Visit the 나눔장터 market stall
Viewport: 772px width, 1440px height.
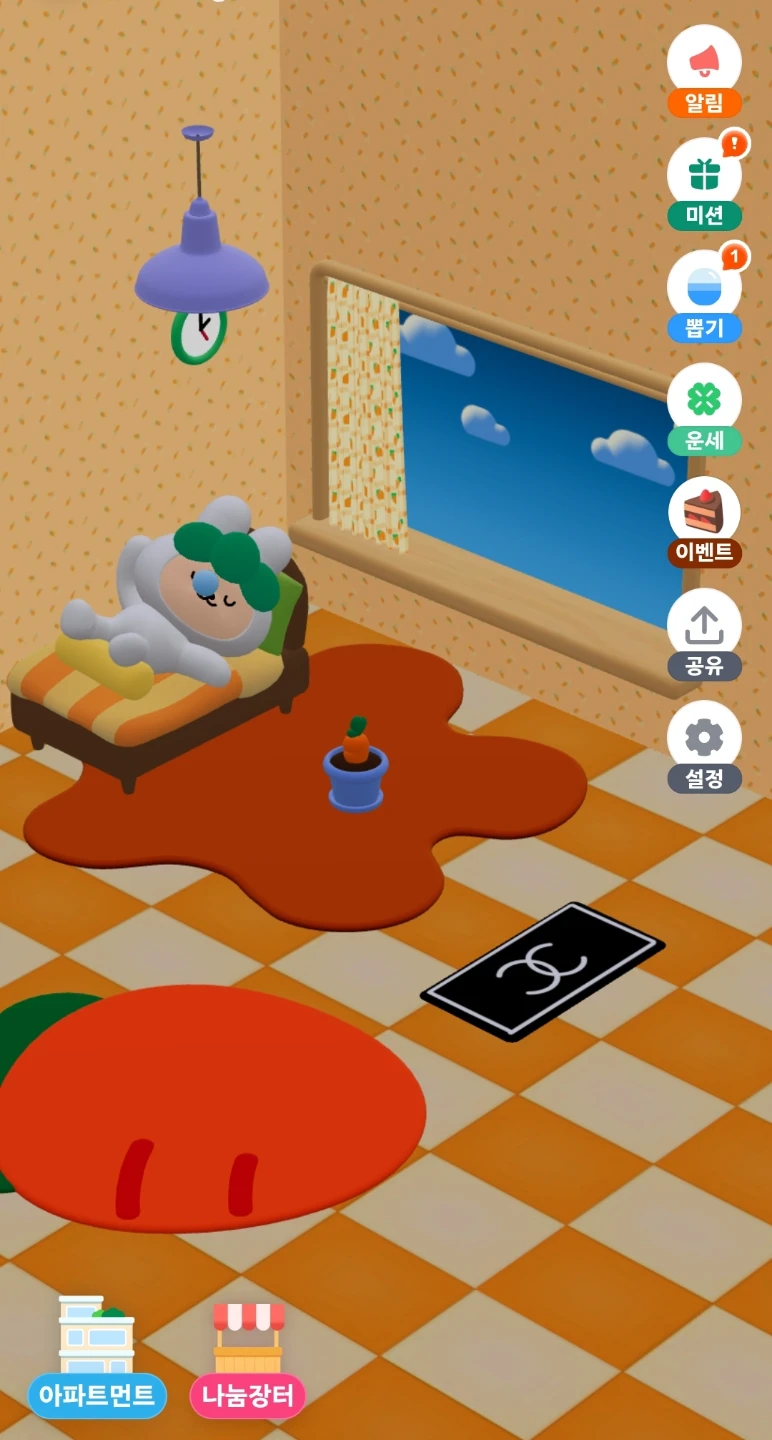248,1359
